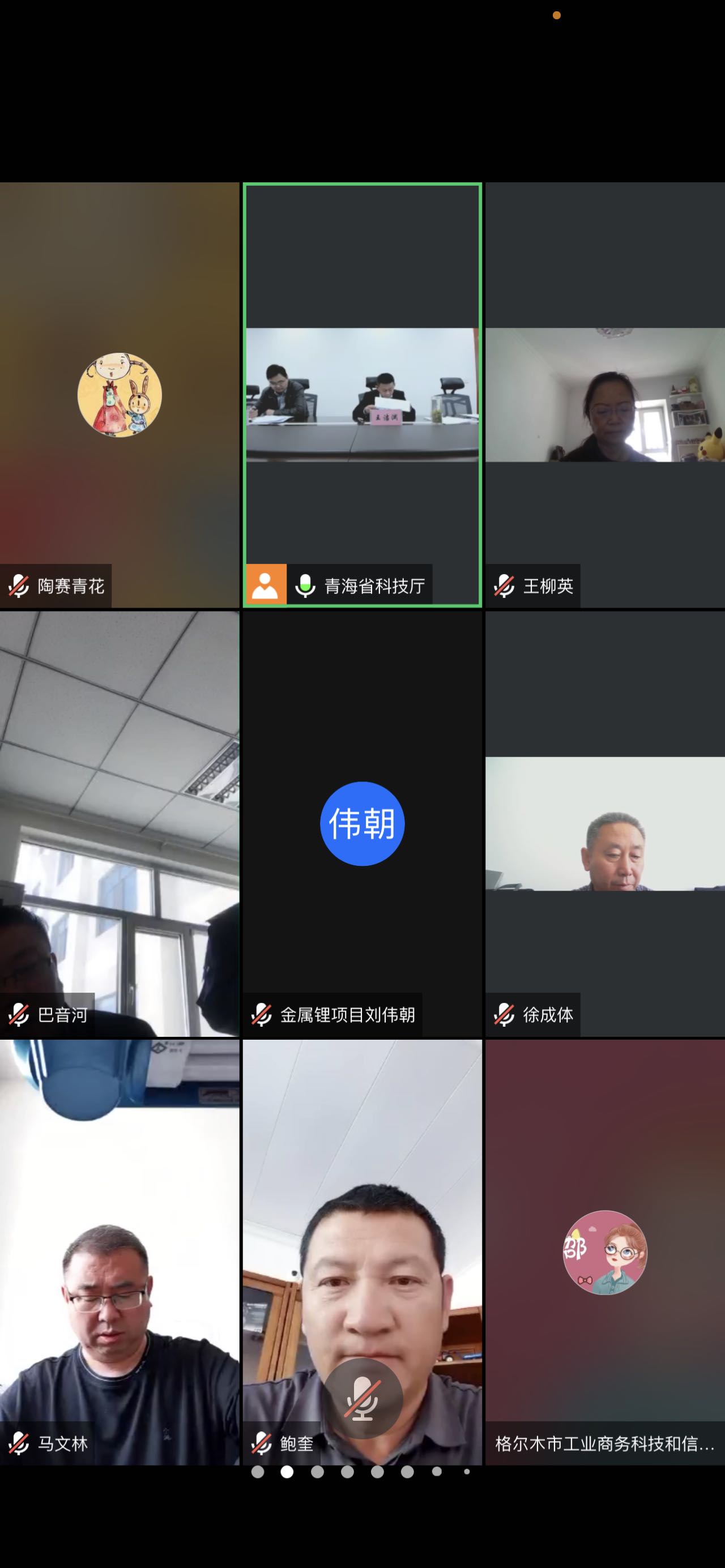Jump to the first page indicator dot
Viewport: 725px width, 1568px height.
pyautogui.click(x=258, y=1472)
